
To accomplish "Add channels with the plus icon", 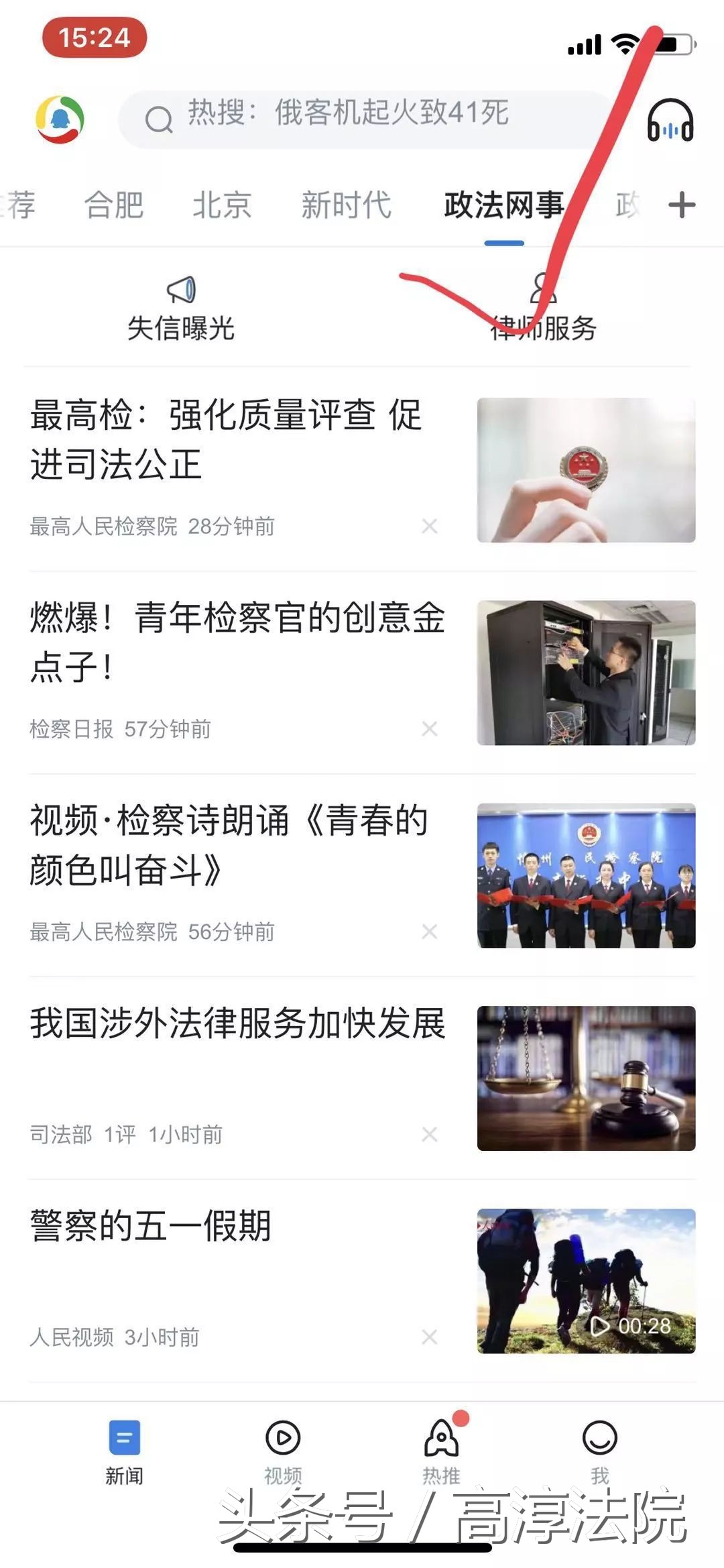I will click(682, 205).
